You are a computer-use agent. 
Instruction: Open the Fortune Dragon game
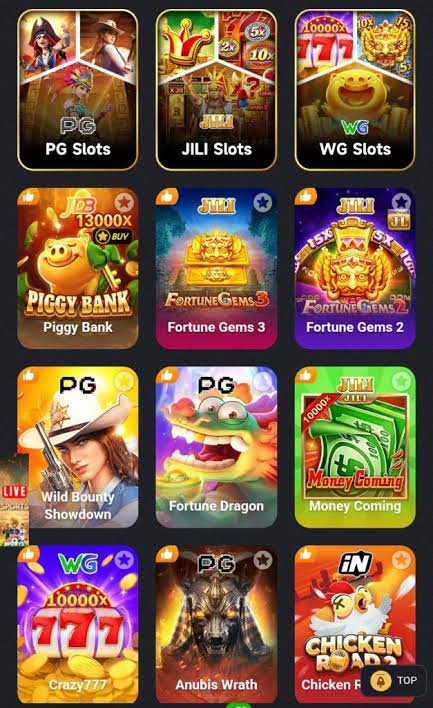point(216,447)
